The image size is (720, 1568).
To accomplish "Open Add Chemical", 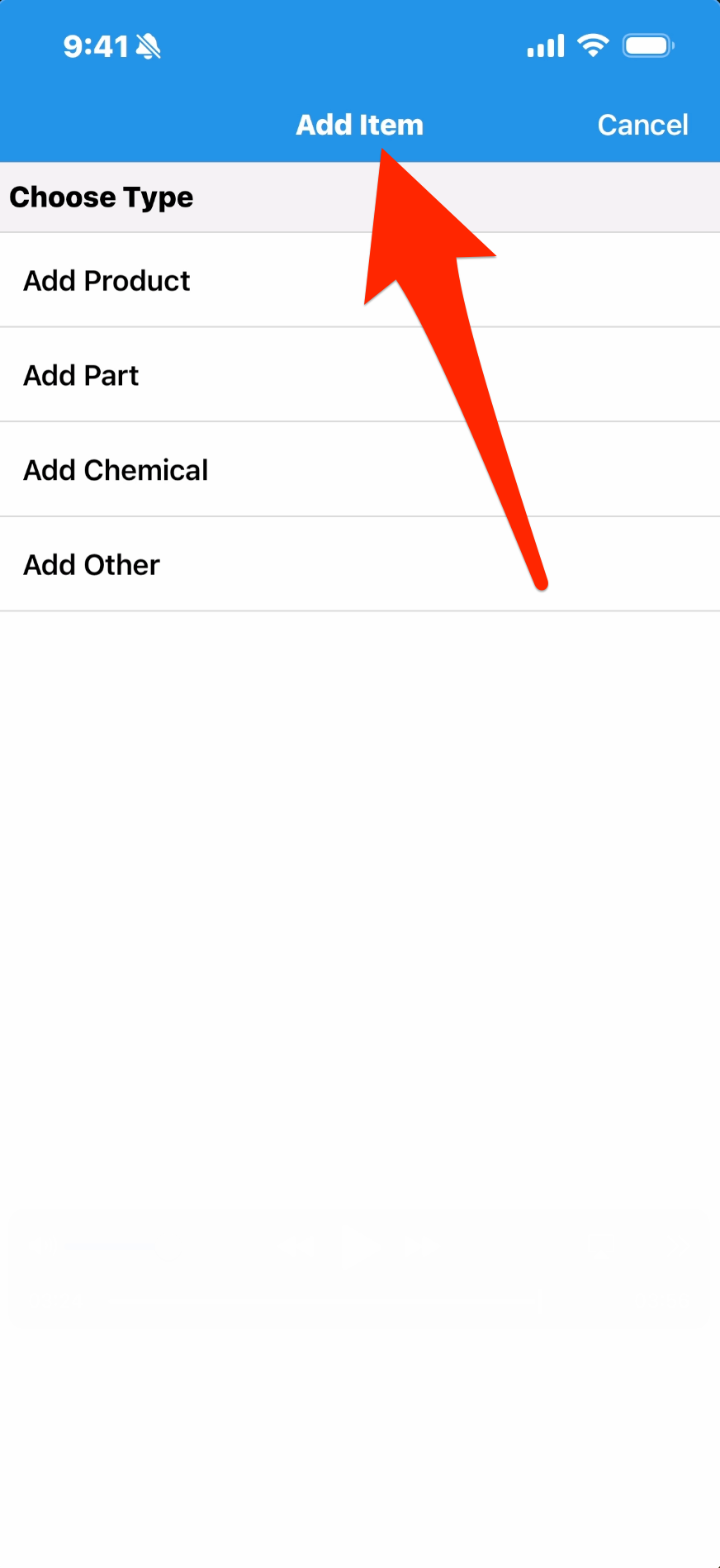I will click(x=116, y=470).
